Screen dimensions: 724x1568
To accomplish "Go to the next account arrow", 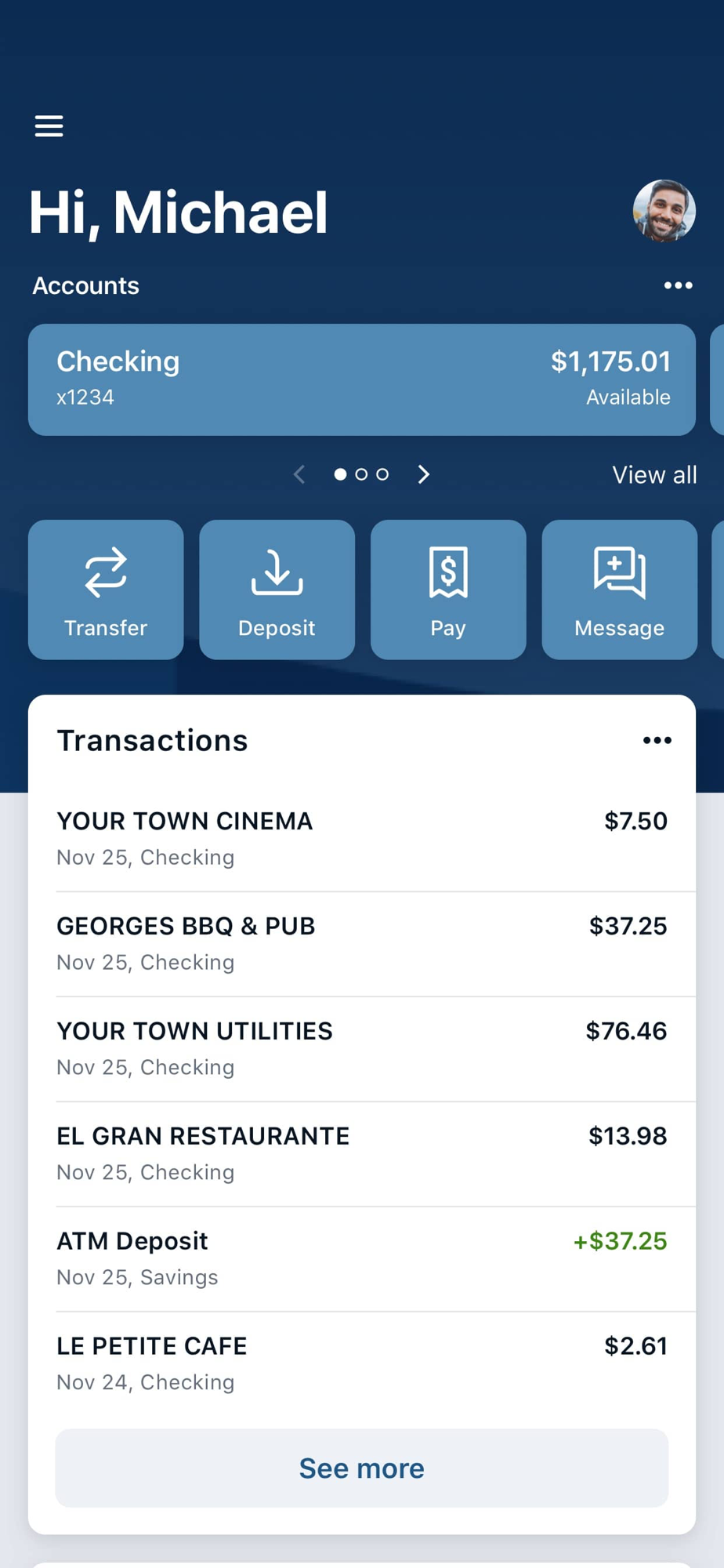I will [x=423, y=474].
